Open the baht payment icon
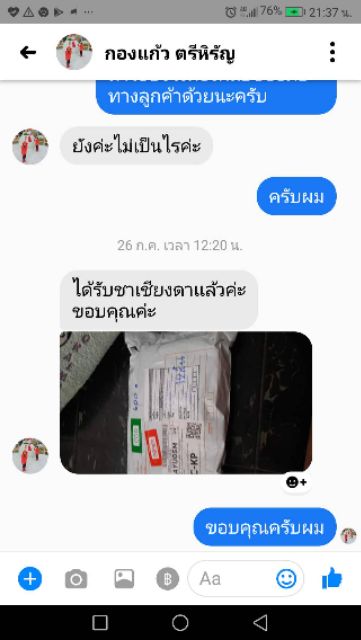This screenshot has height=640, width=361. click(x=168, y=579)
